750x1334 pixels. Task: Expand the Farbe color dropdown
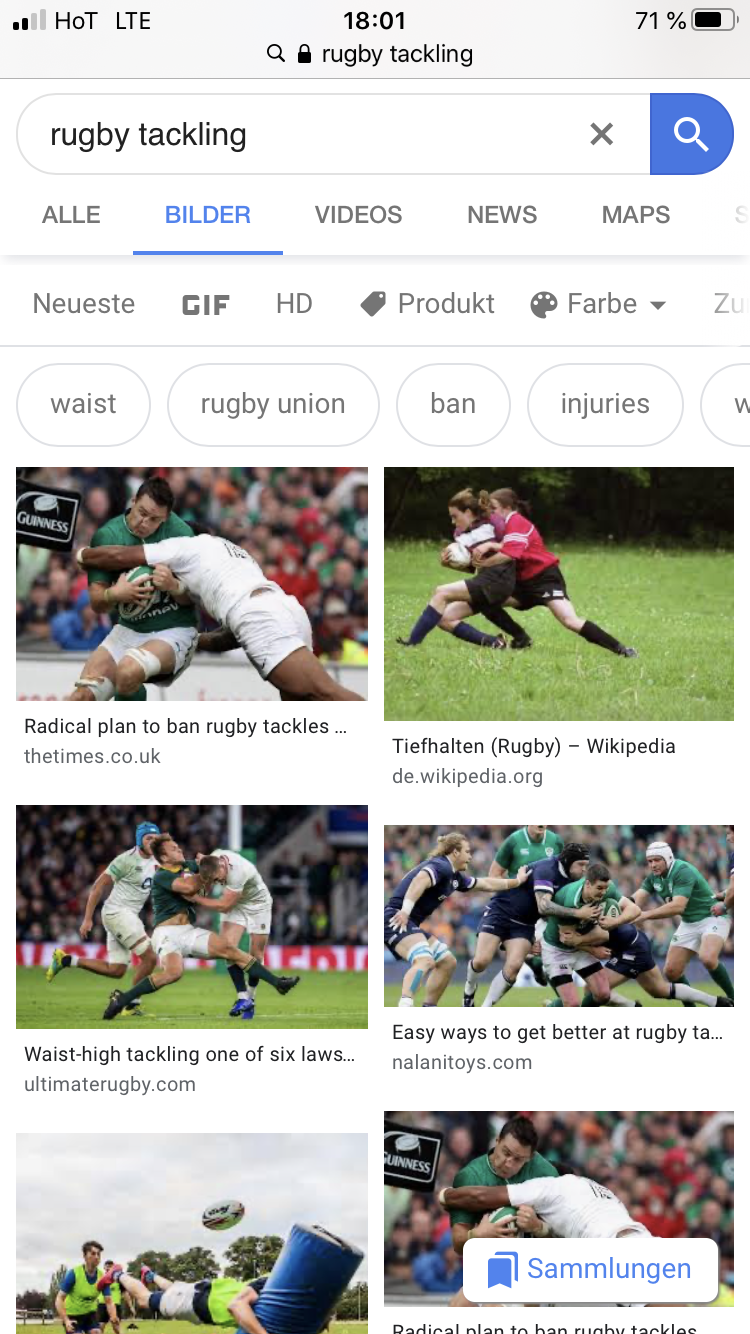point(598,304)
